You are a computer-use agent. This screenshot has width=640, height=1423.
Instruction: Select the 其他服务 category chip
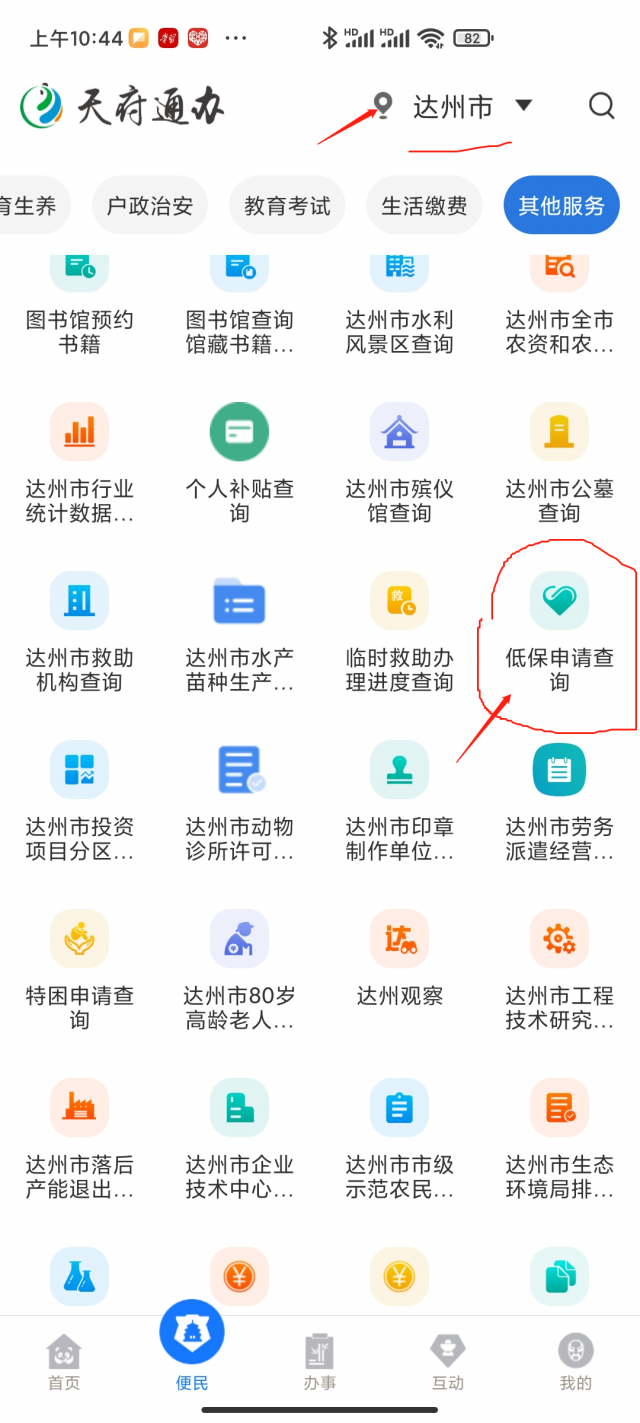click(561, 206)
